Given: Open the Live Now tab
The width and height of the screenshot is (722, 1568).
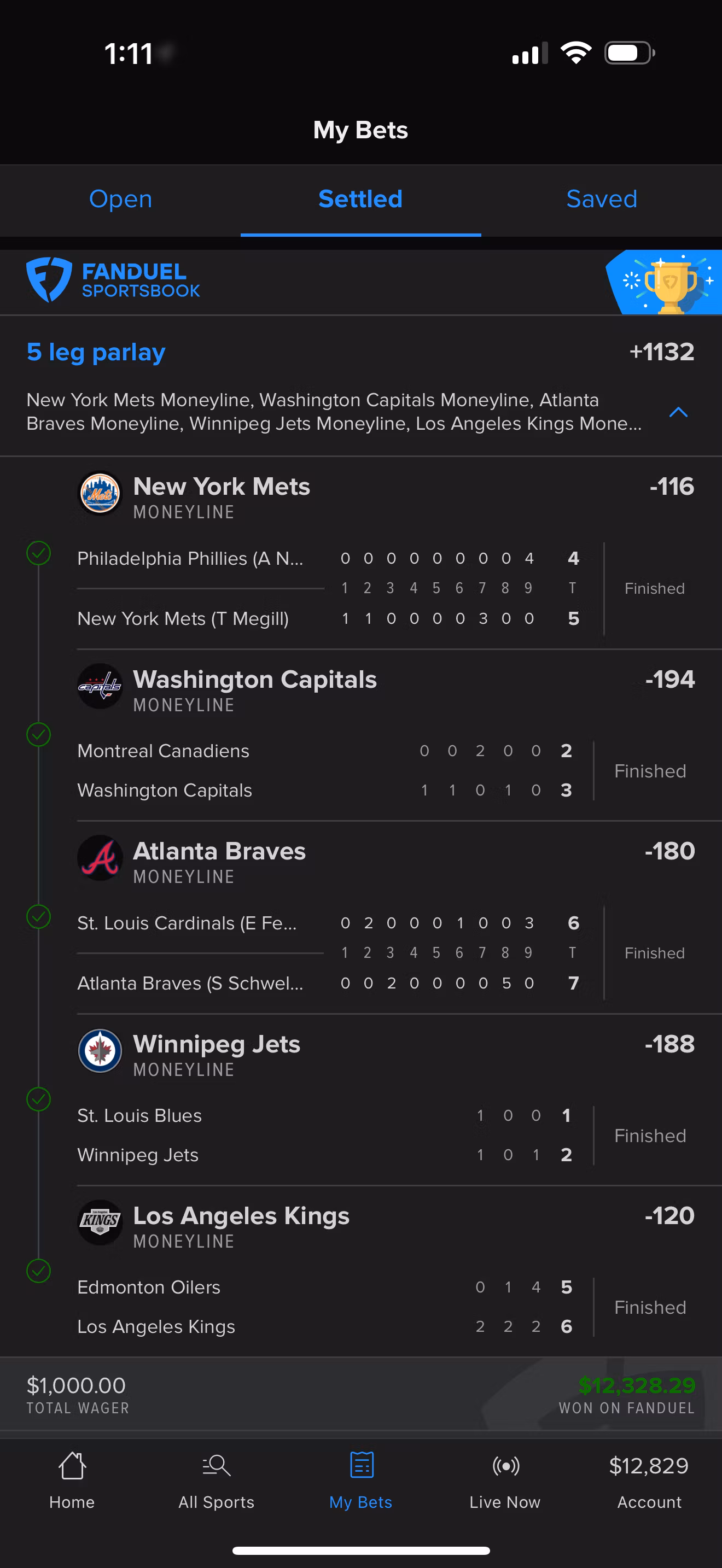Looking at the screenshot, I should coord(505,1479).
